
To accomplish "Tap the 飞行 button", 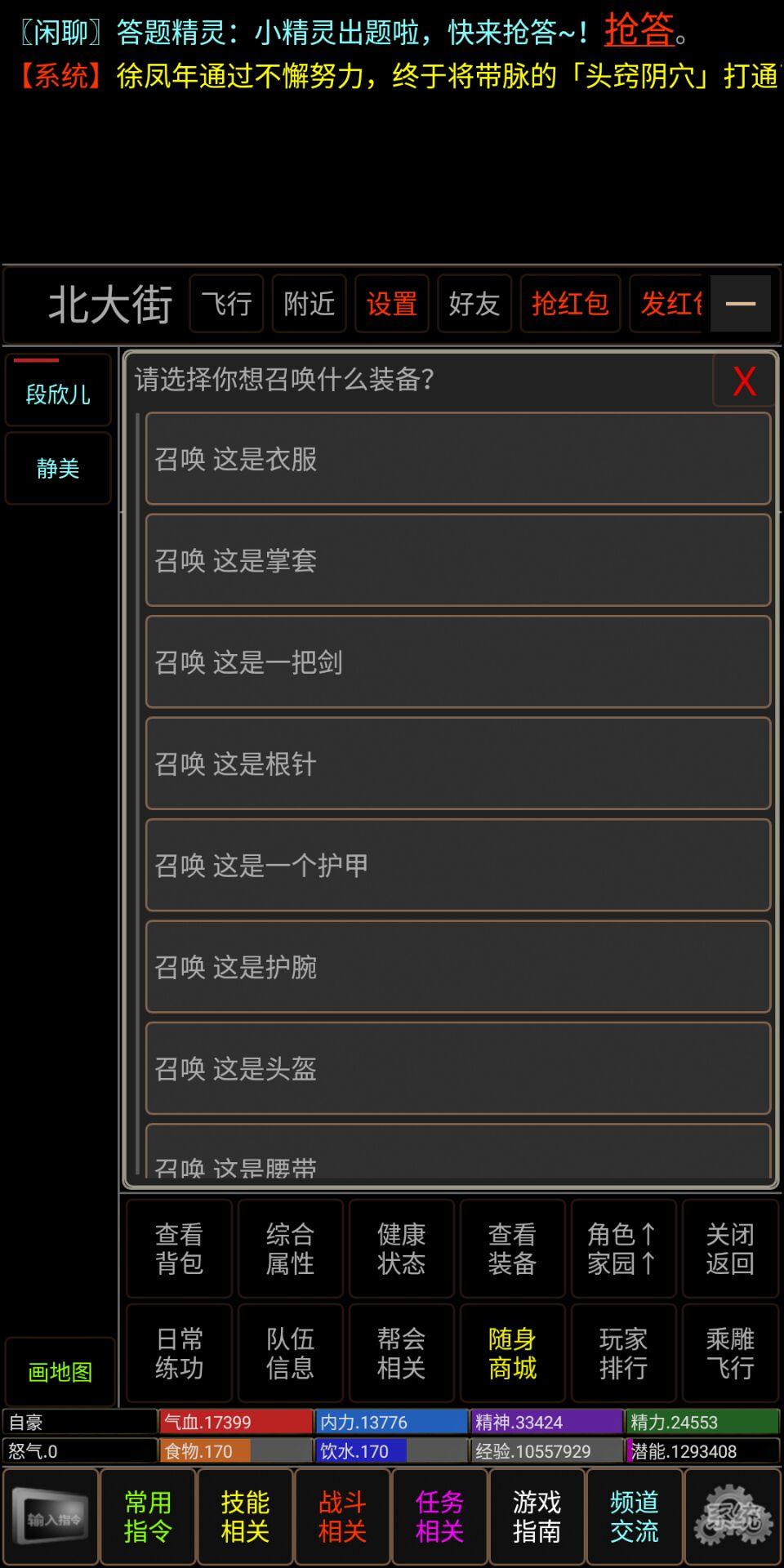I will point(226,304).
